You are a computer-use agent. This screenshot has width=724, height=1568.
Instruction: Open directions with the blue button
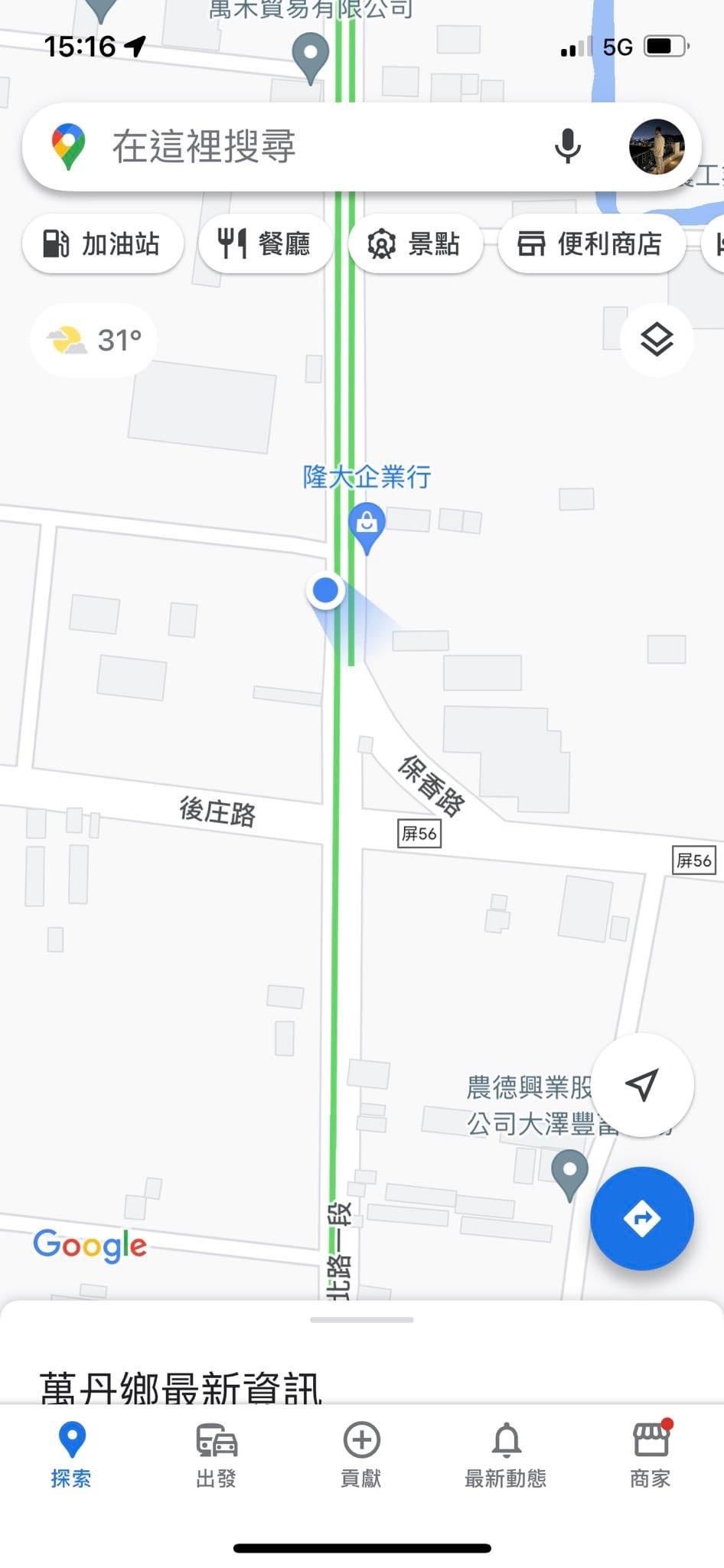click(641, 1218)
